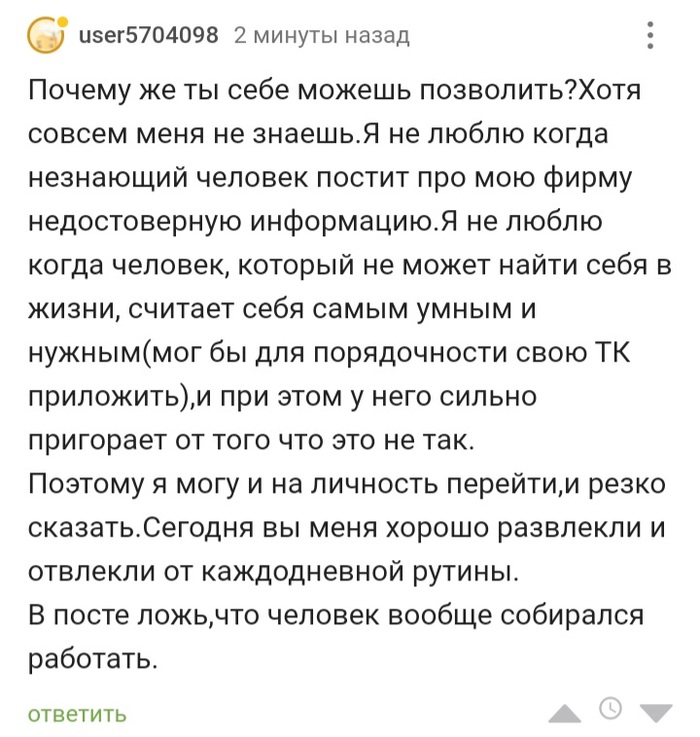Tap the 'ответить' reply link
Screen dimensions: 700x737
click(x=77, y=715)
